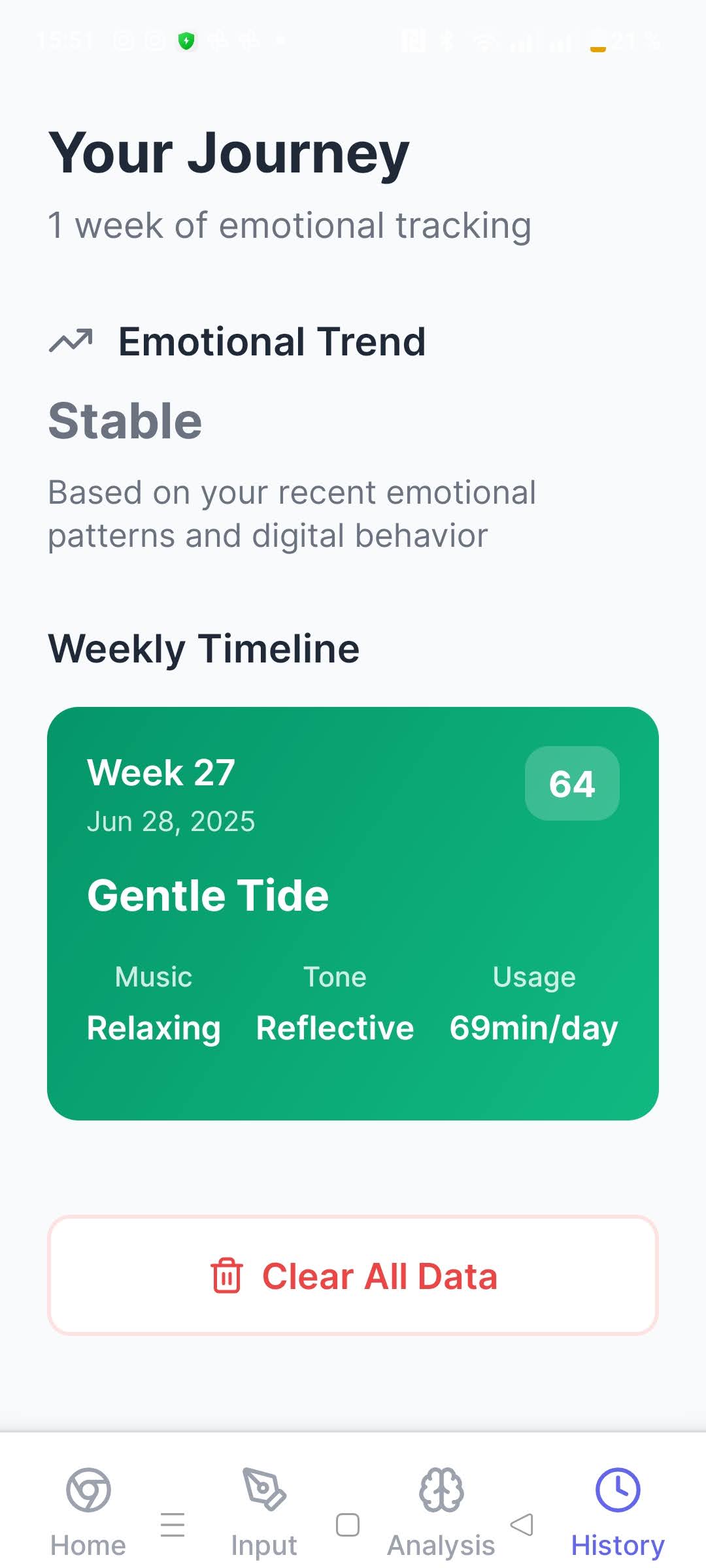The width and height of the screenshot is (706, 1568).
Task: Tap the system home square button
Action: click(x=348, y=1525)
